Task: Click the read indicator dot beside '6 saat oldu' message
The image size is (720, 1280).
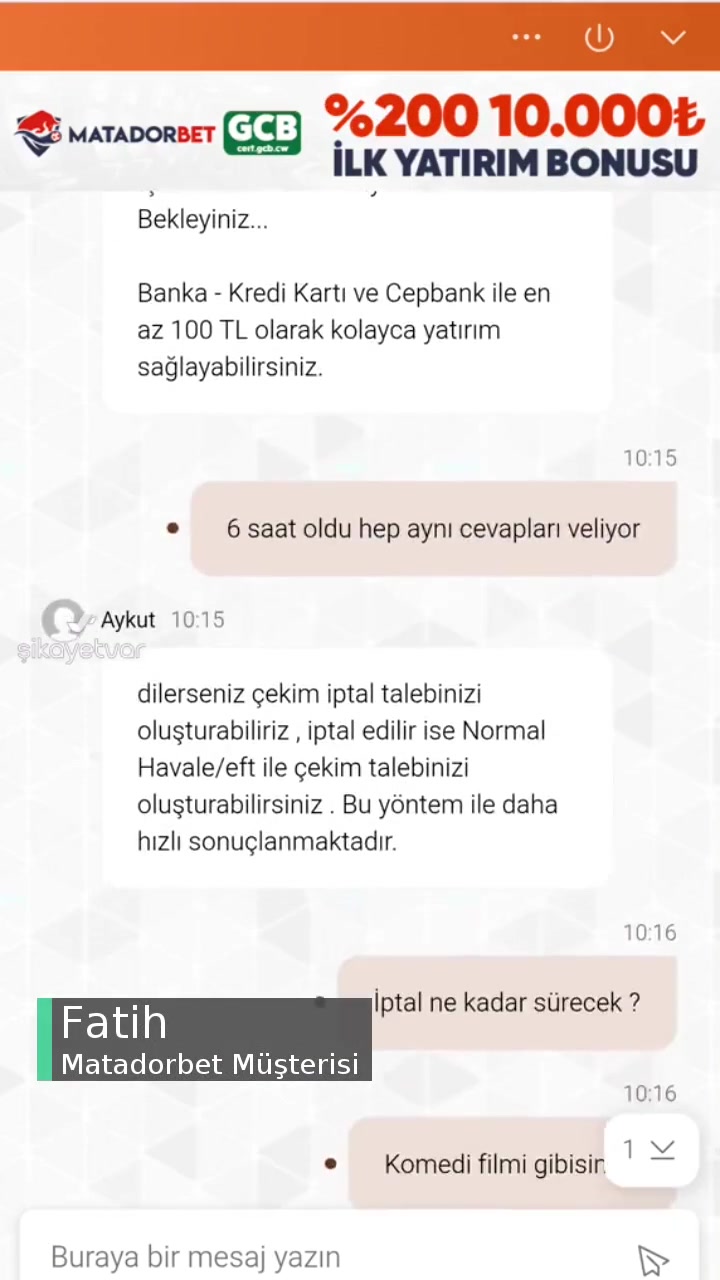Action: click(173, 528)
